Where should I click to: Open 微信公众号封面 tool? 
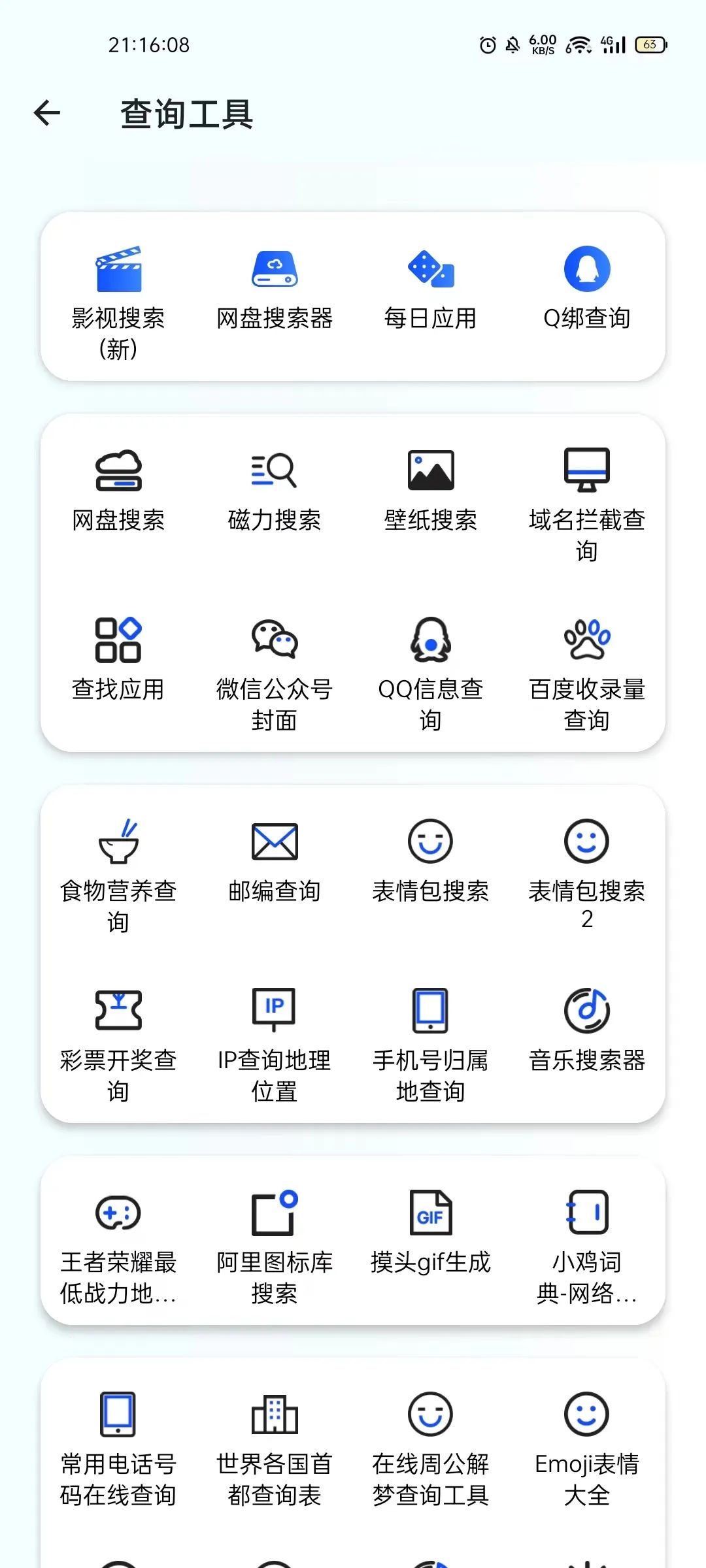coord(275,673)
